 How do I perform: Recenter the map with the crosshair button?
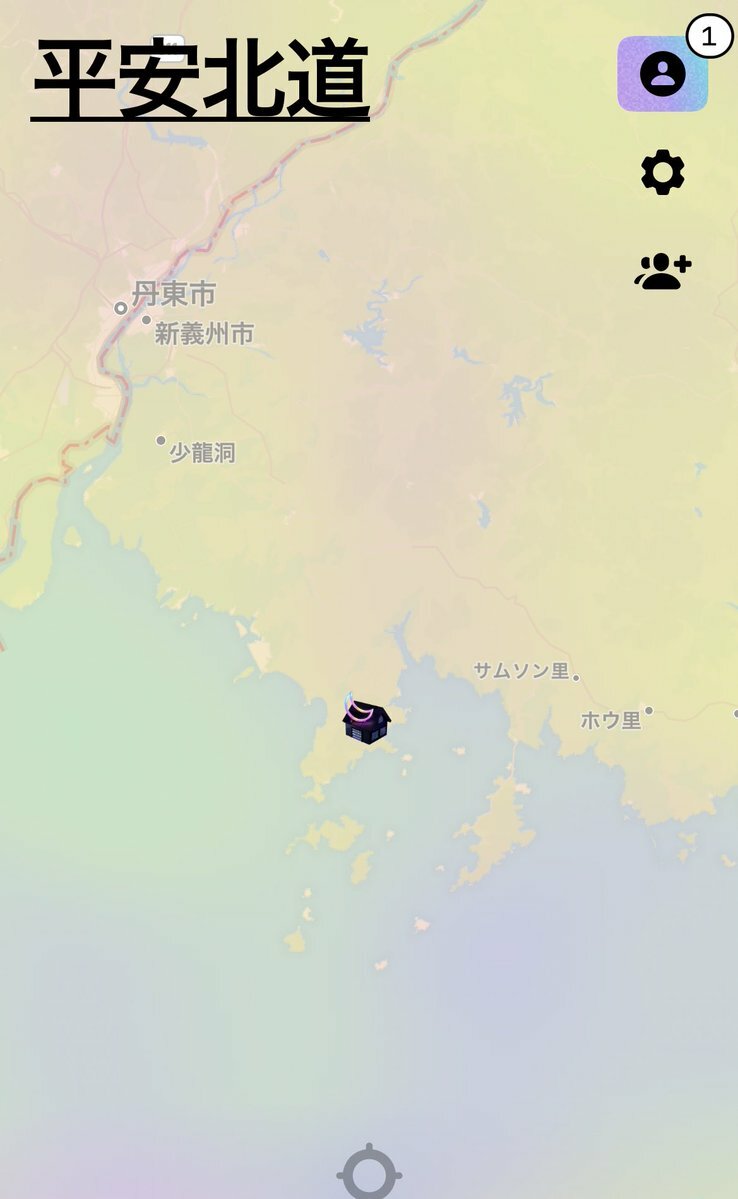369,1174
